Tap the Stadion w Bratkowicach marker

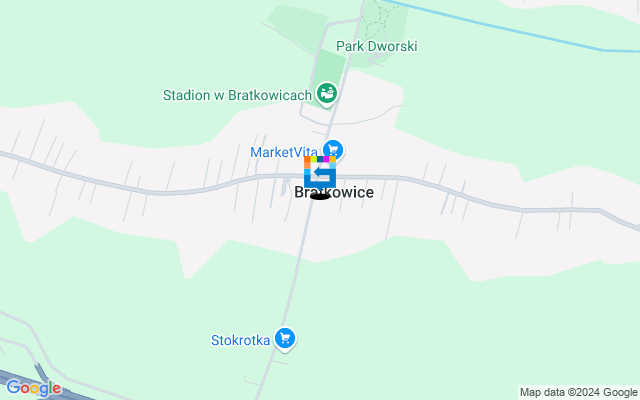click(x=326, y=96)
